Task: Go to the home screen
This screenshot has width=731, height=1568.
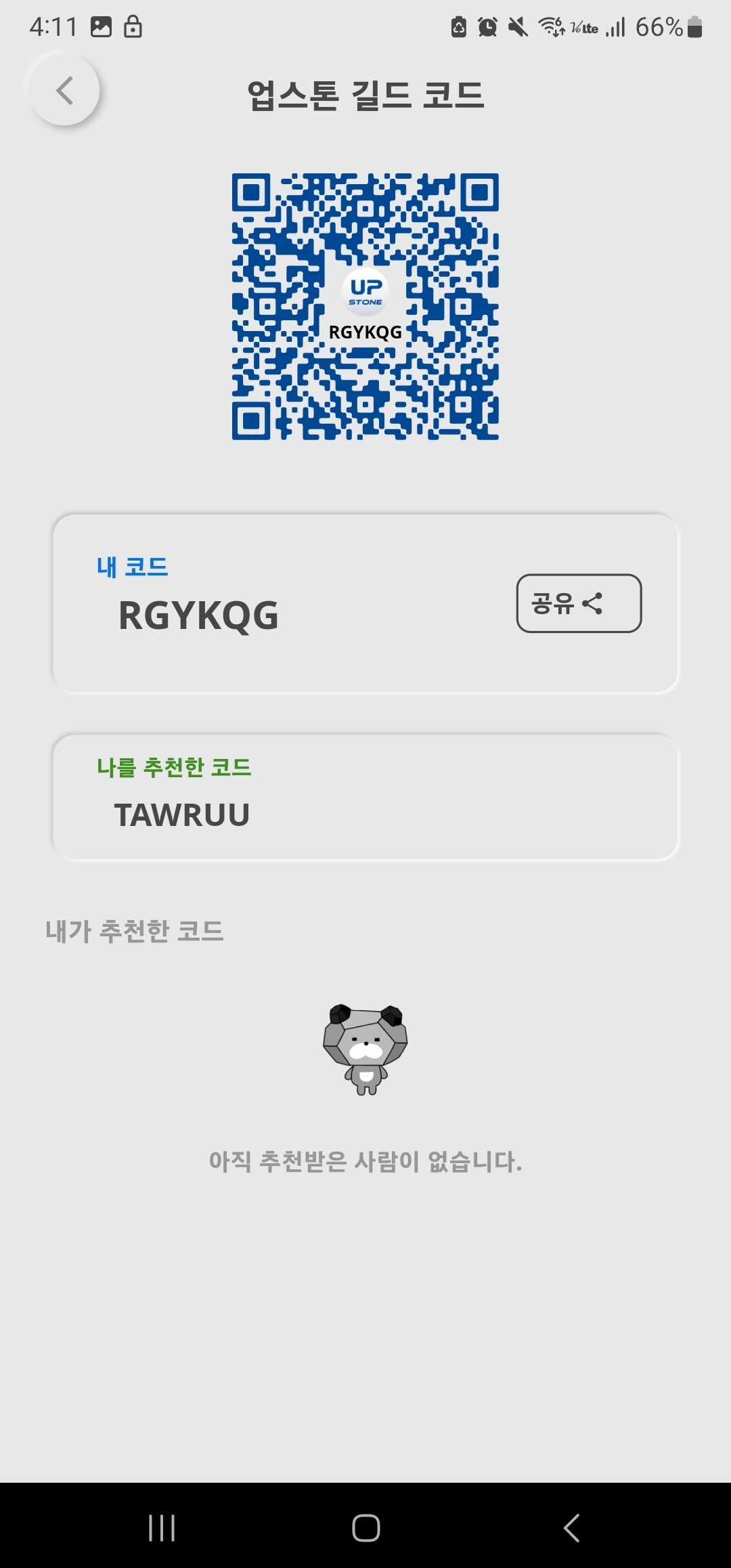Action: pyautogui.click(x=365, y=1528)
